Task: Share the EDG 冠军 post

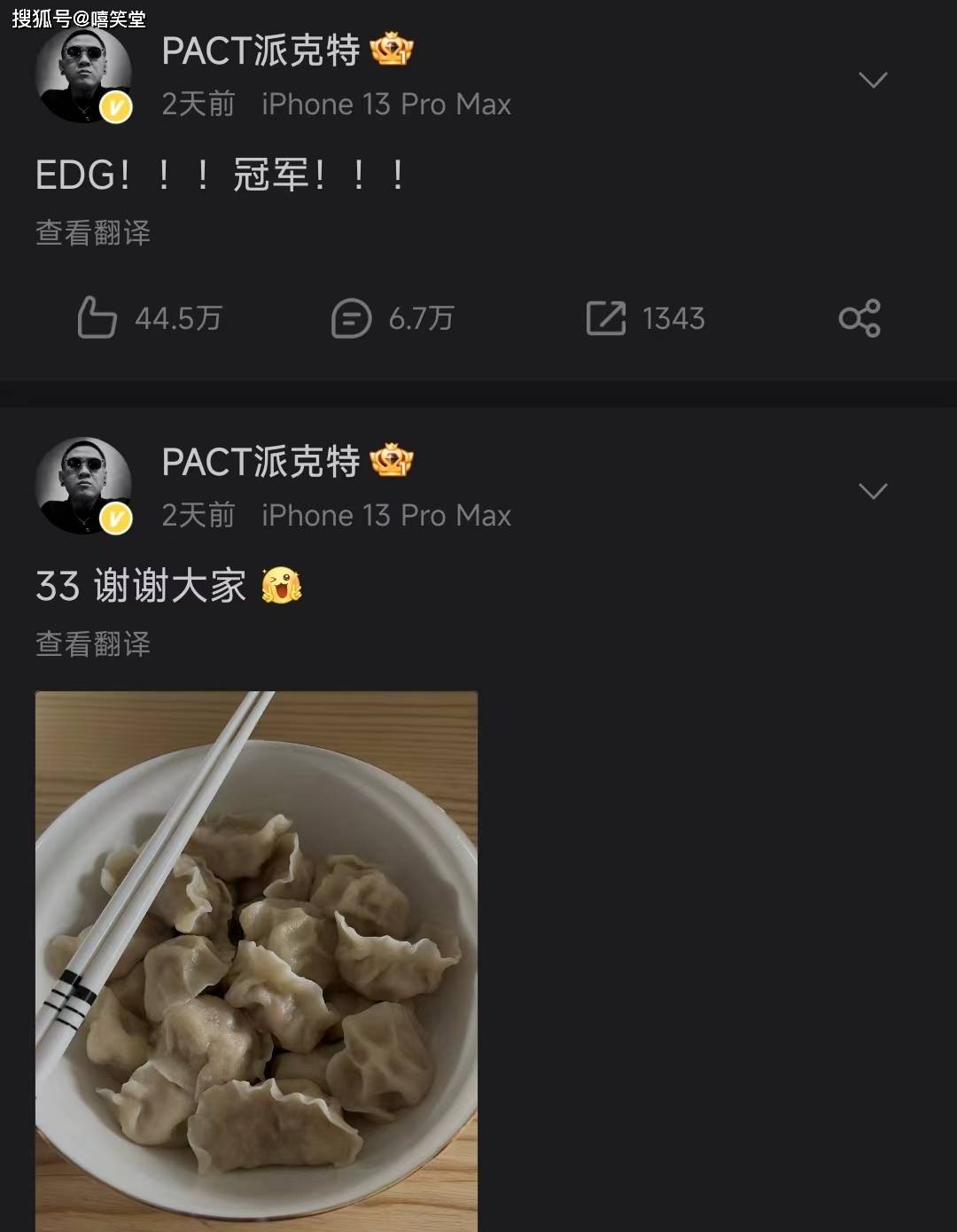Action: click(x=859, y=318)
